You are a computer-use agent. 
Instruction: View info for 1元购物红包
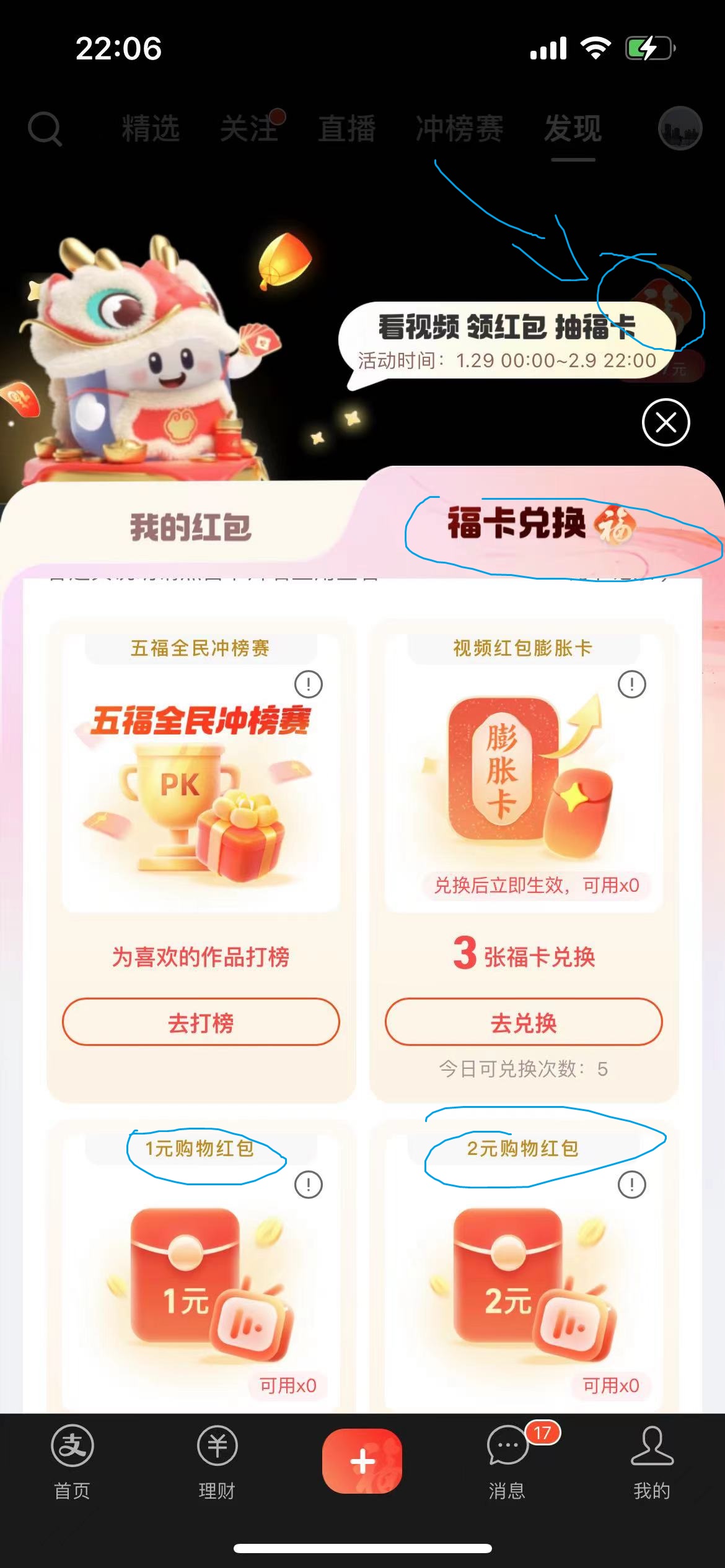(308, 1185)
